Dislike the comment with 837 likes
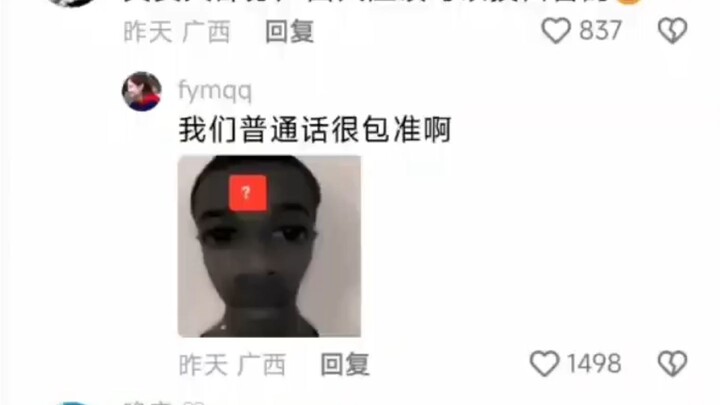 (x=672, y=31)
